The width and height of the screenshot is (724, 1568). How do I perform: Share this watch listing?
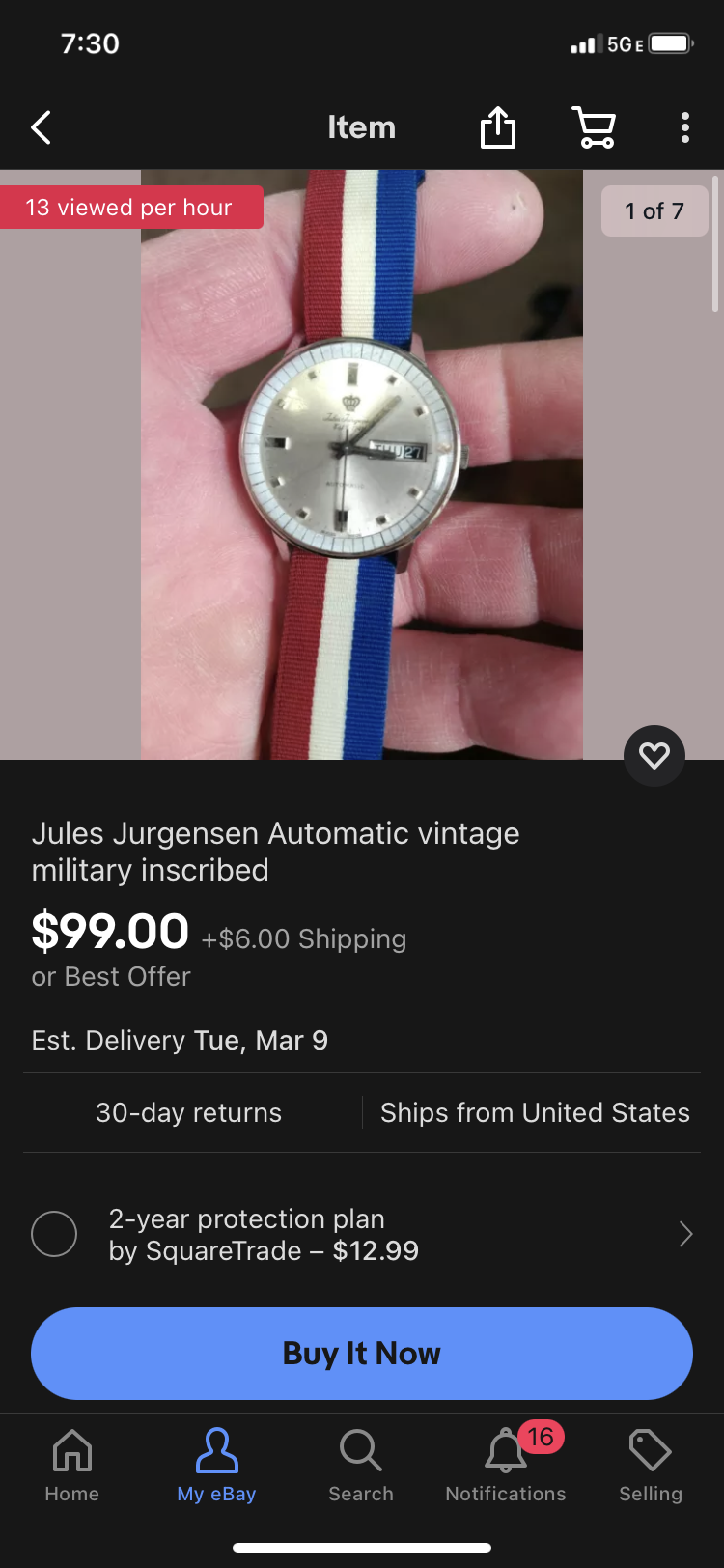click(x=498, y=127)
